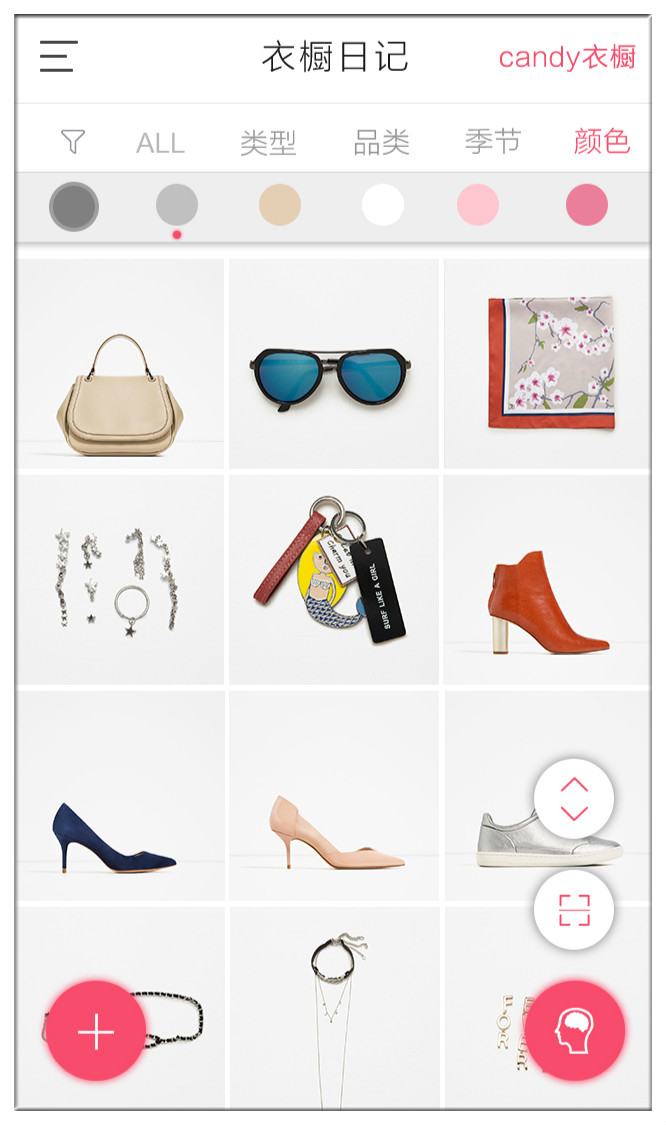Switch to the 品类 tab
666x1125 pixels.
(x=381, y=143)
